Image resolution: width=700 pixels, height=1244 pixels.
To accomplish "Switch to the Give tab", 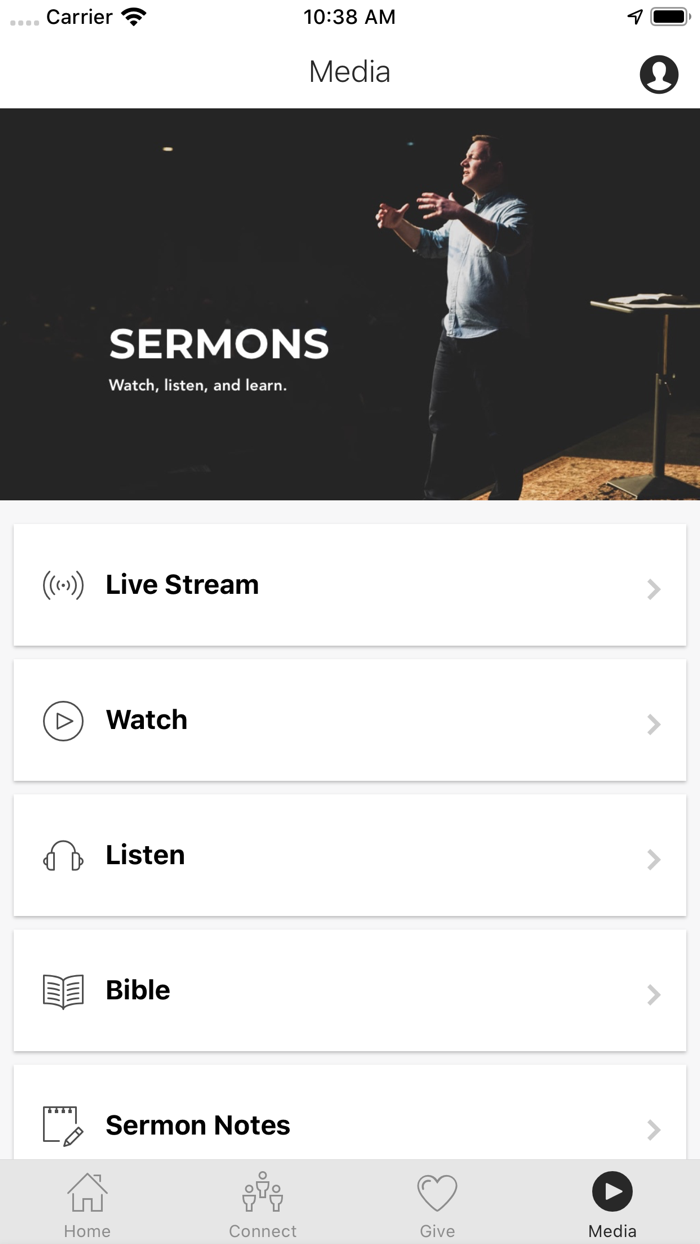I will 437,1204.
